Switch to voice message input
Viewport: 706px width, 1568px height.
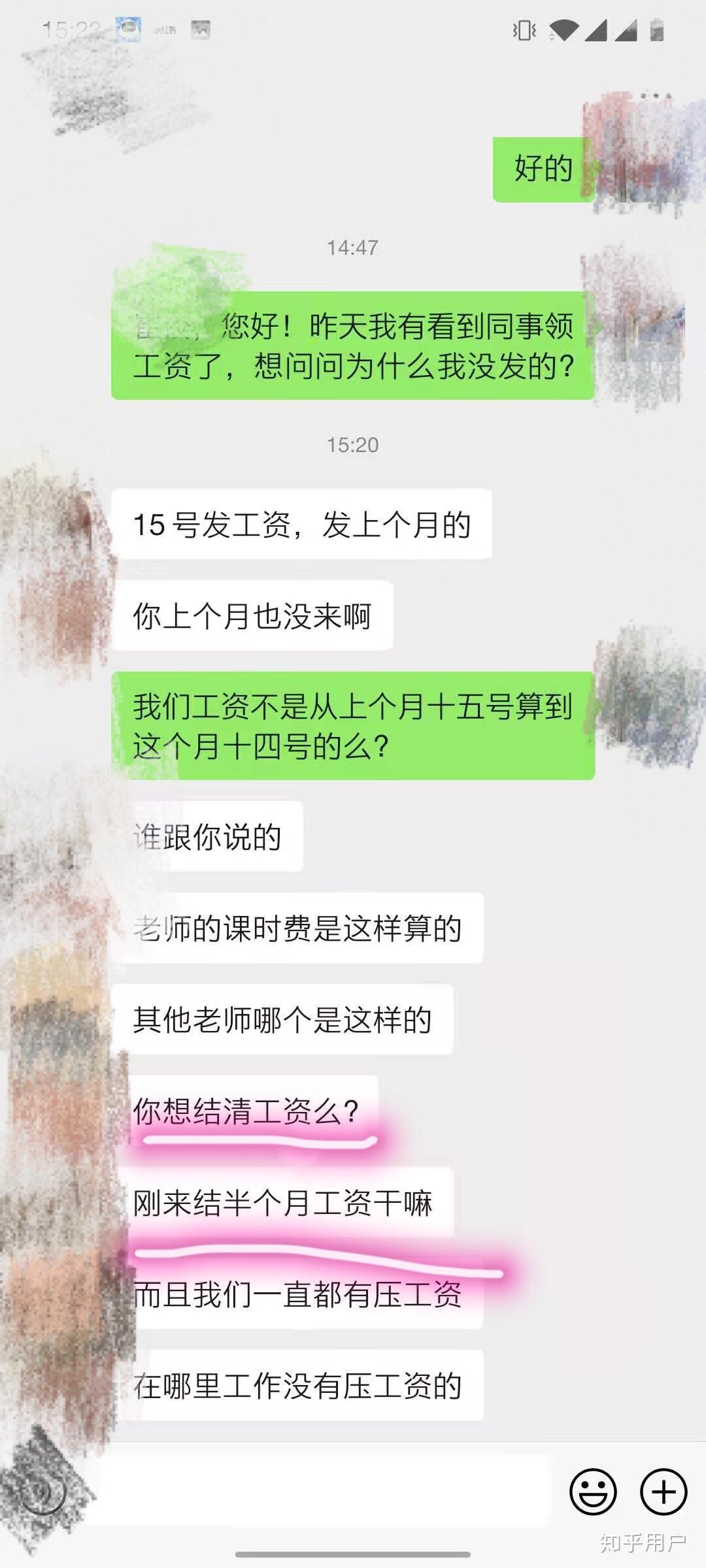click(x=43, y=1492)
